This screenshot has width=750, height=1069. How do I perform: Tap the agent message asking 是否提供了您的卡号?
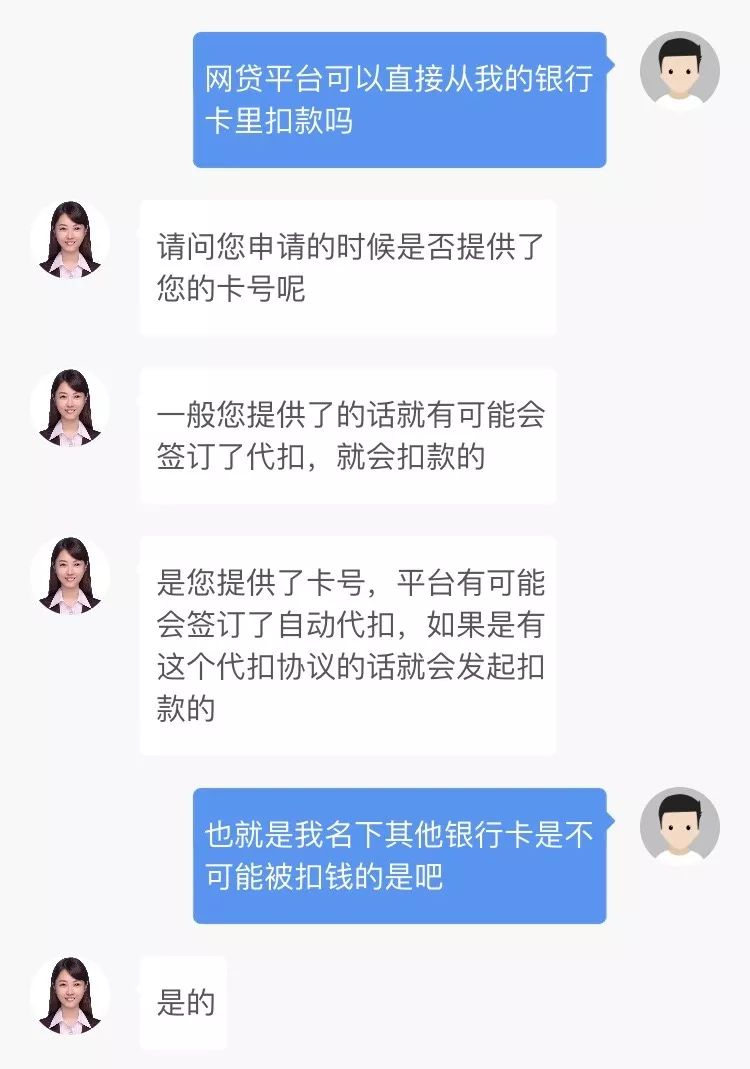point(350,265)
